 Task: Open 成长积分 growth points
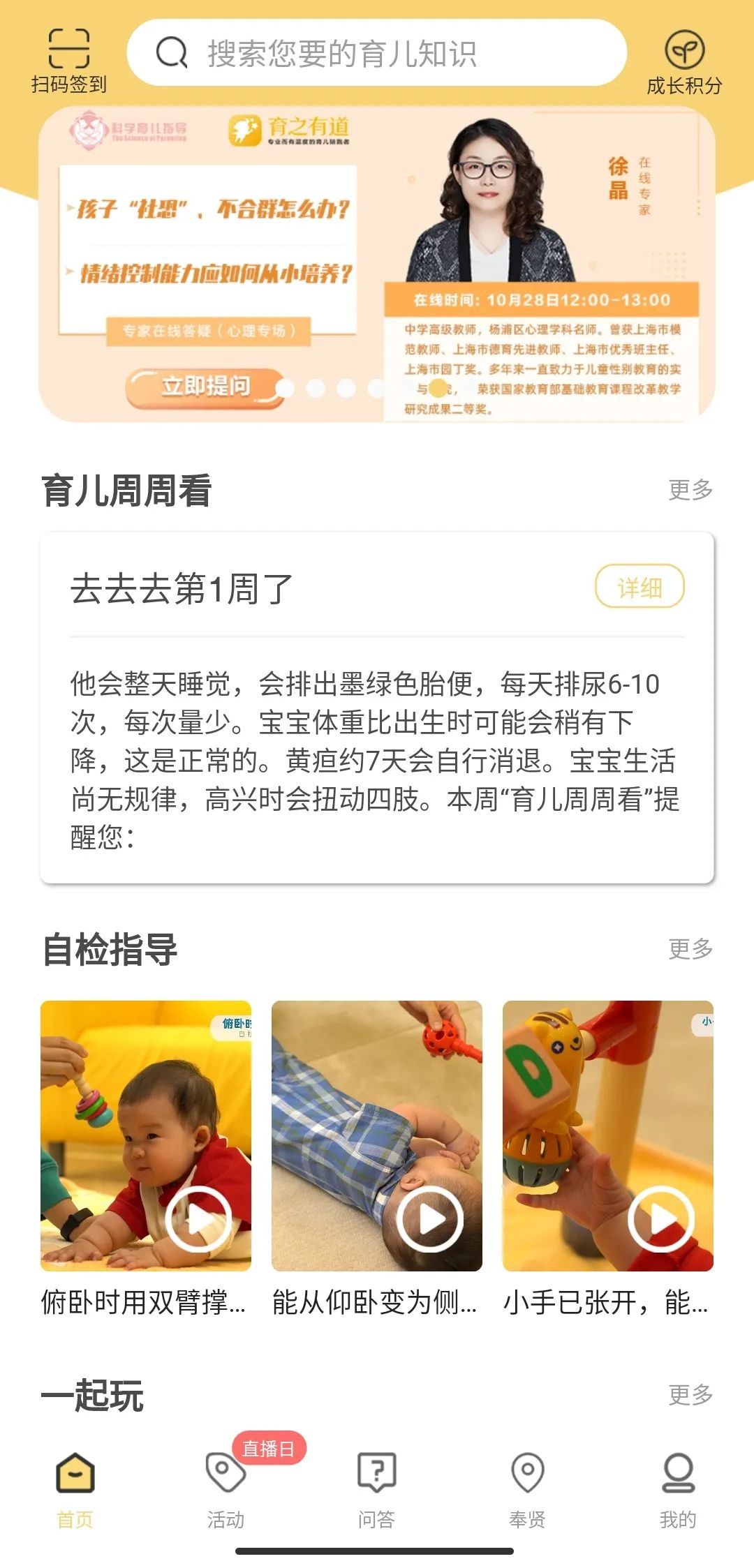[684, 61]
